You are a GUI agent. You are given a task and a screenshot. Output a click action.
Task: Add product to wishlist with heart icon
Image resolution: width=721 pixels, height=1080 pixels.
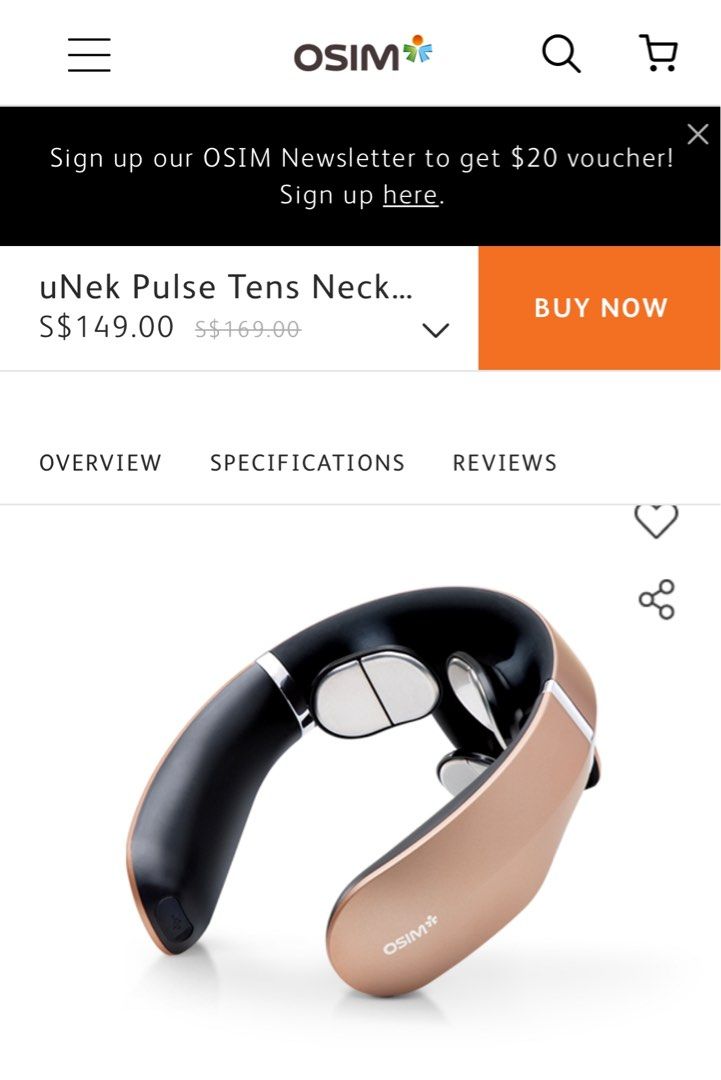click(x=656, y=520)
